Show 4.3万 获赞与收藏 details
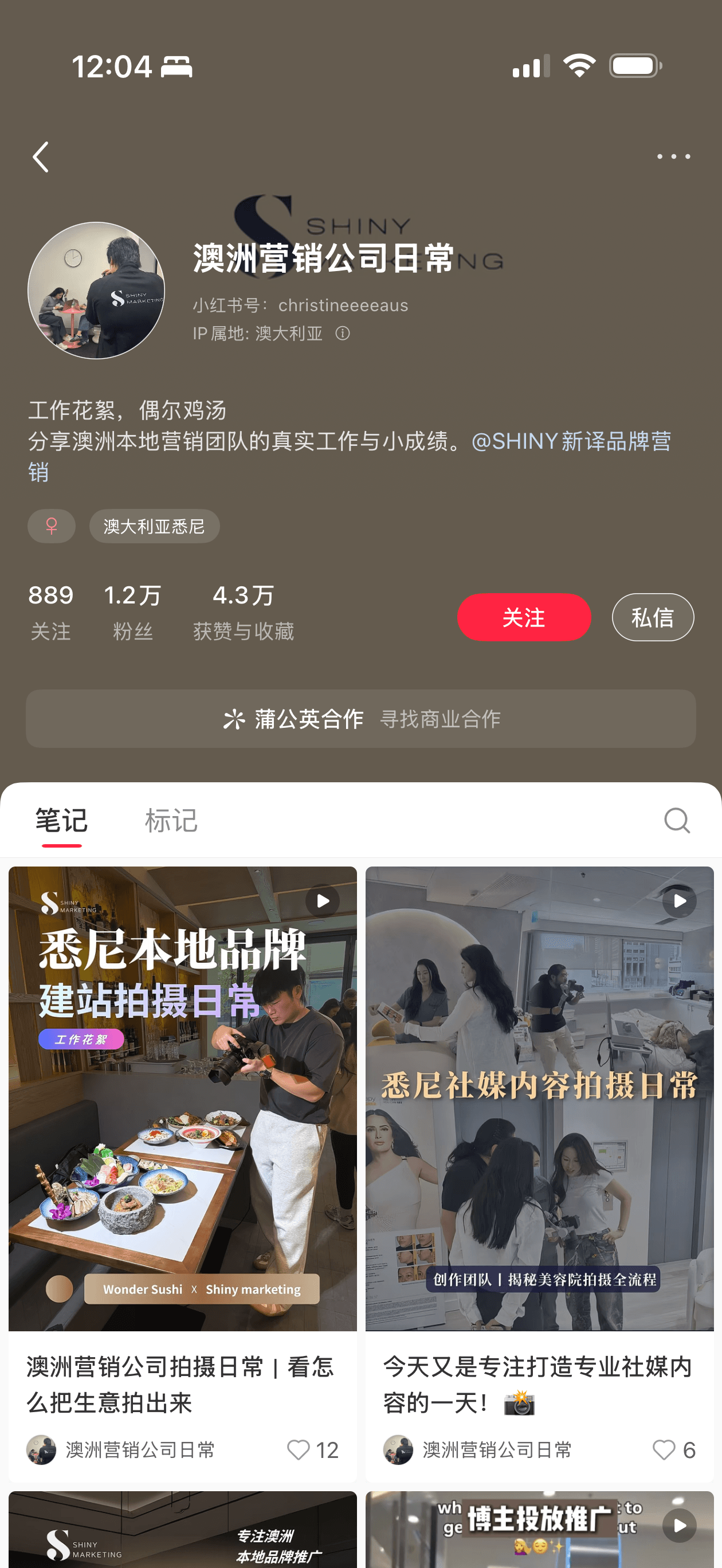 (244, 611)
